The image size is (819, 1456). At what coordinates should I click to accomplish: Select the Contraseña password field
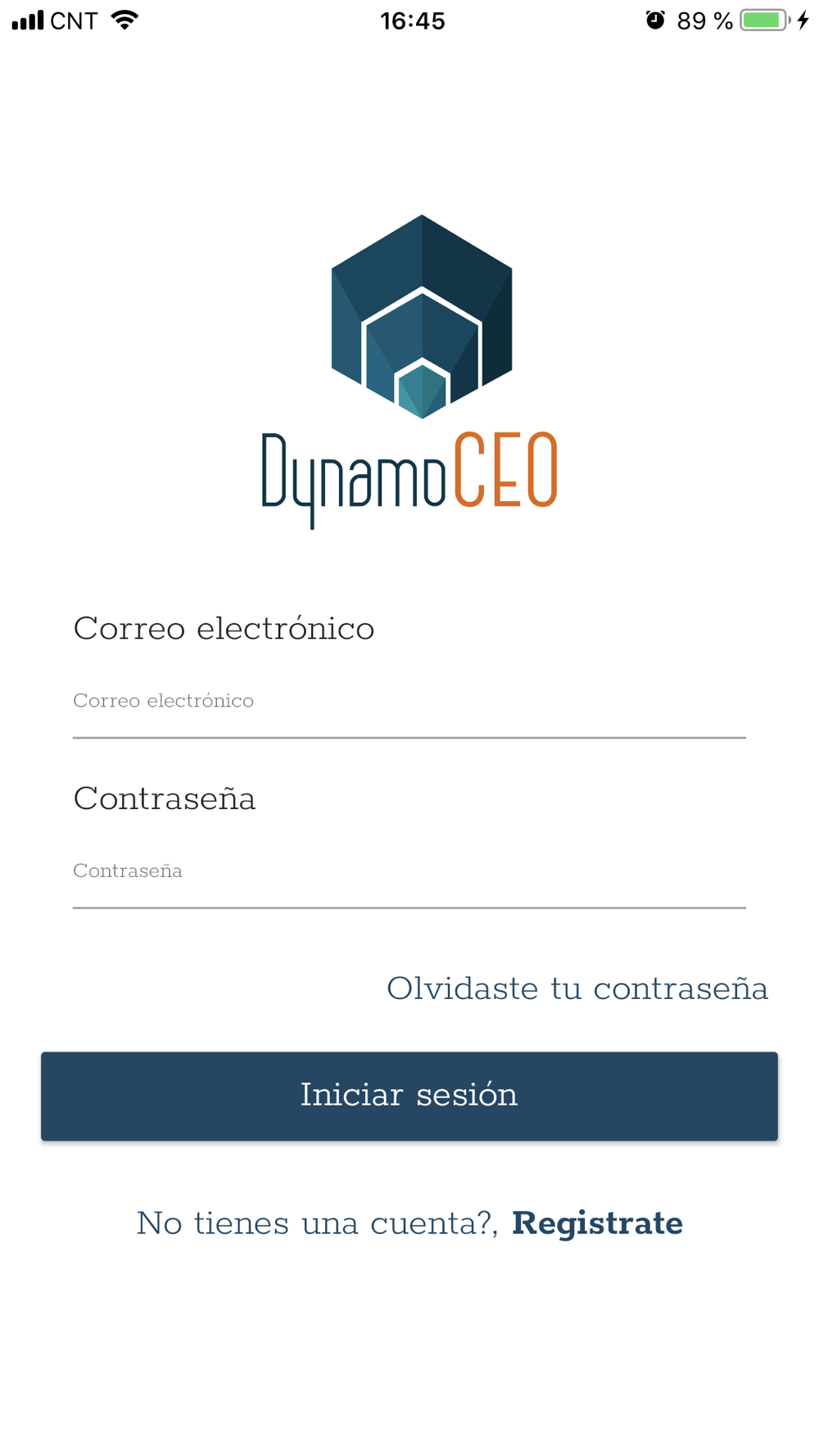(x=409, y=872)
